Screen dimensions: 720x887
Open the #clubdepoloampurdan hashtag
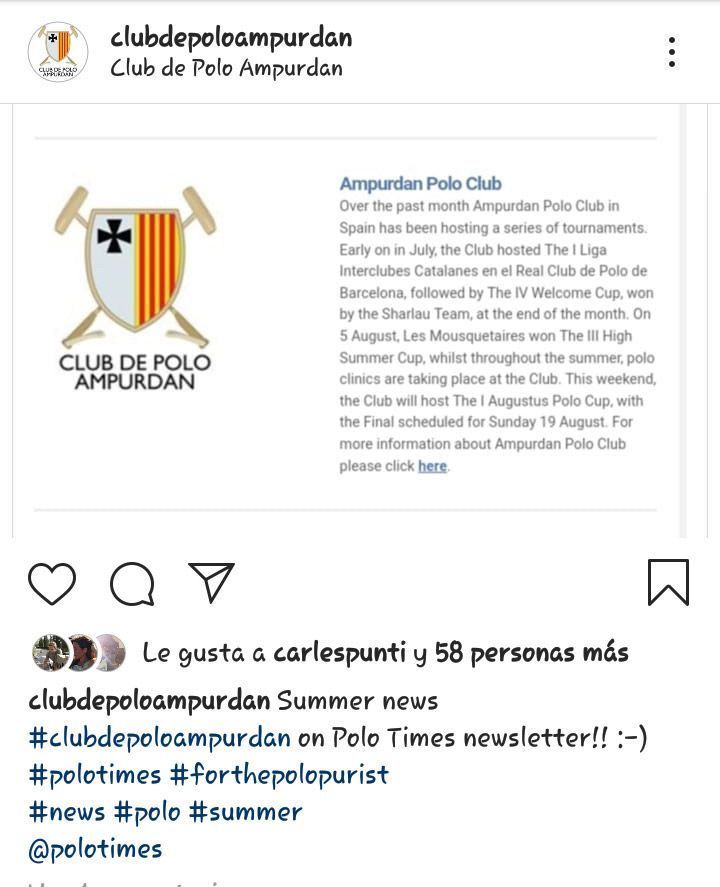(159, 738)
